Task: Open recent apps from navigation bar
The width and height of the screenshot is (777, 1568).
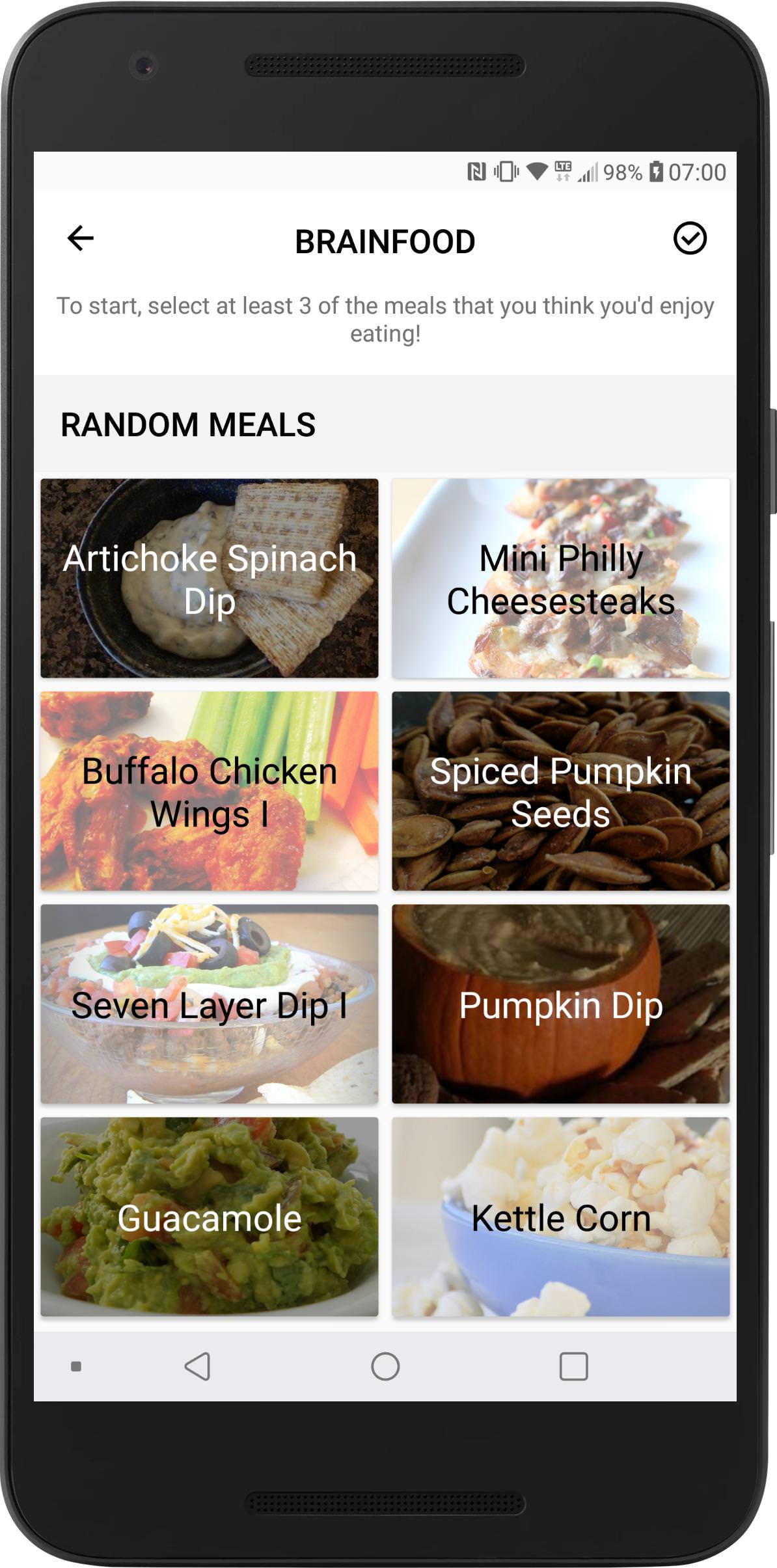Action: coord(573,1366)
